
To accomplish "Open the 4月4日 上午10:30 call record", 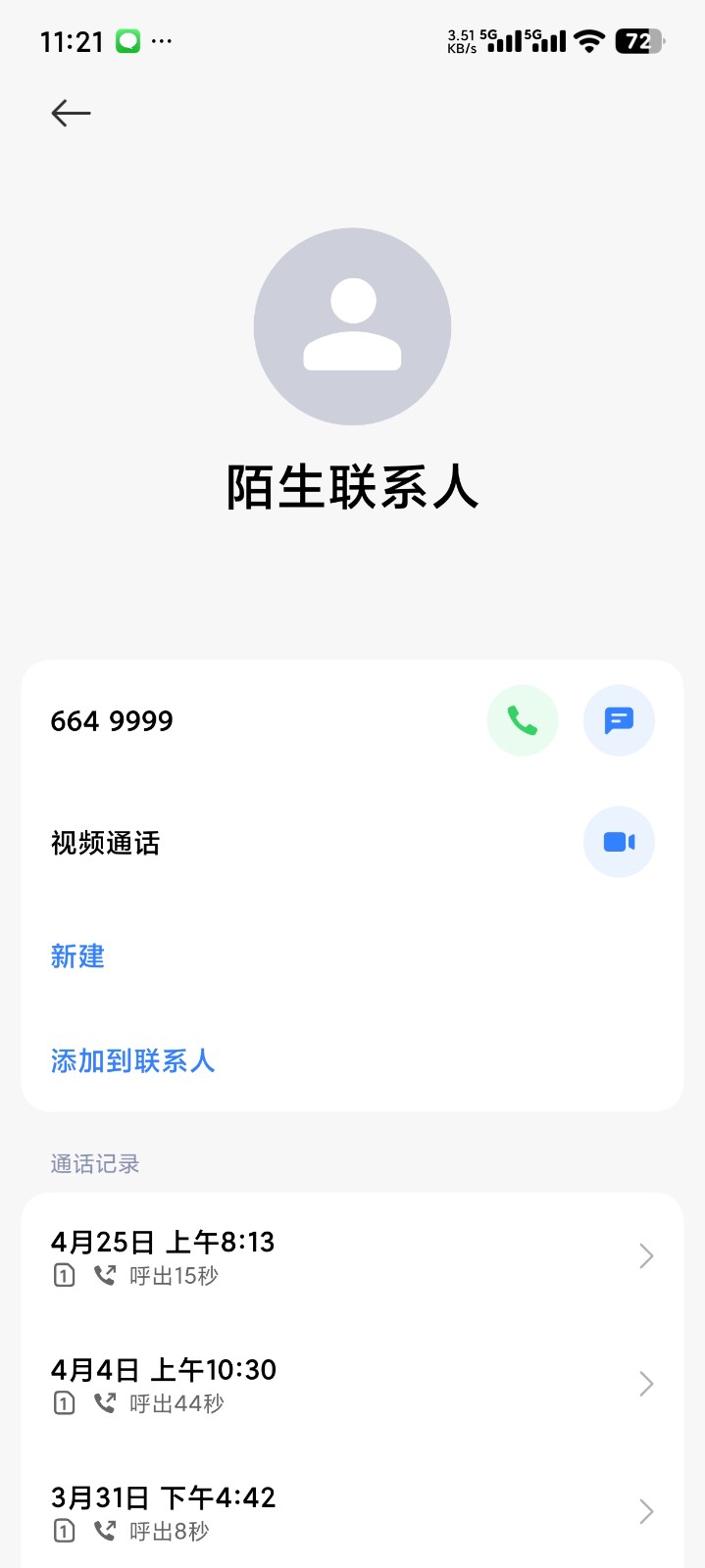I will 351,1384.
